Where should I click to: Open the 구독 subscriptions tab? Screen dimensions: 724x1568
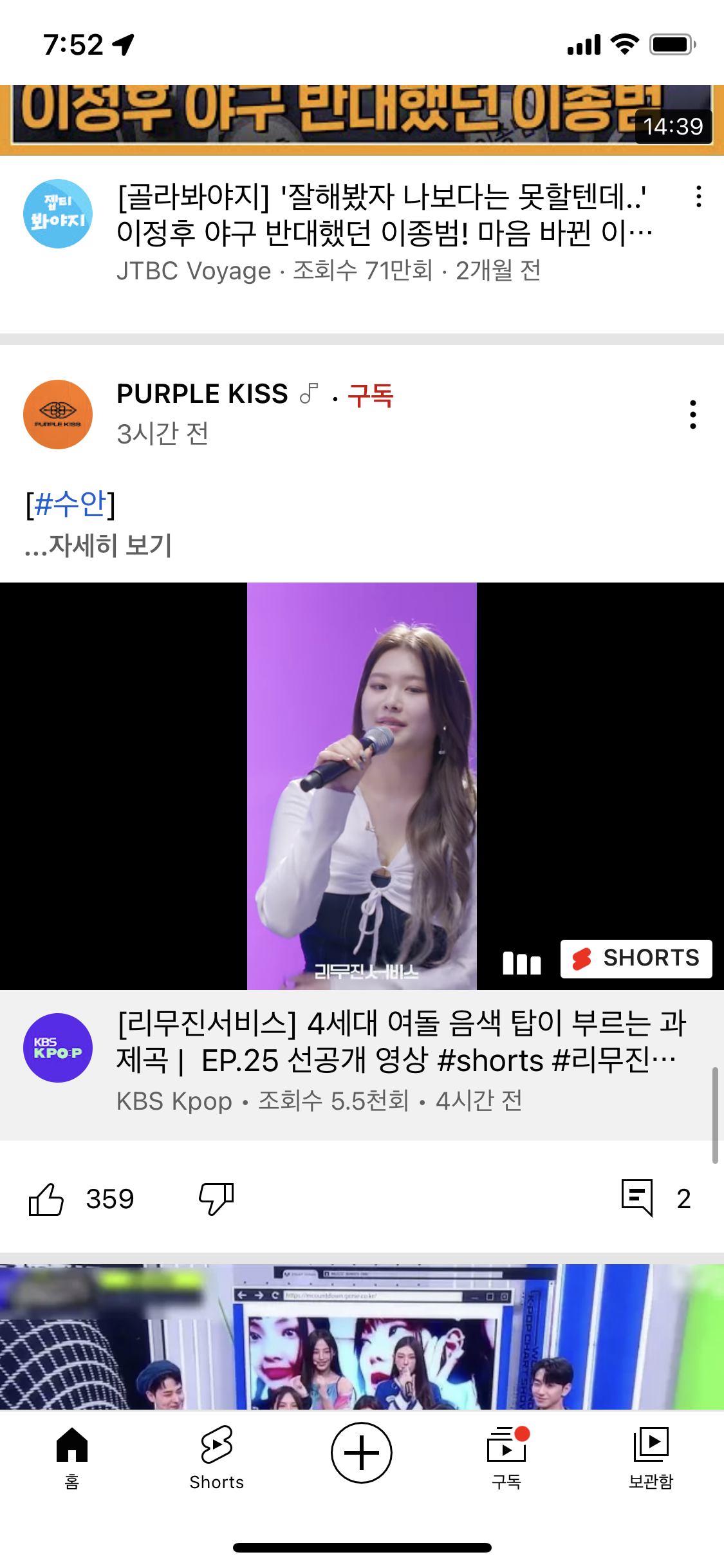(506, 1456)
